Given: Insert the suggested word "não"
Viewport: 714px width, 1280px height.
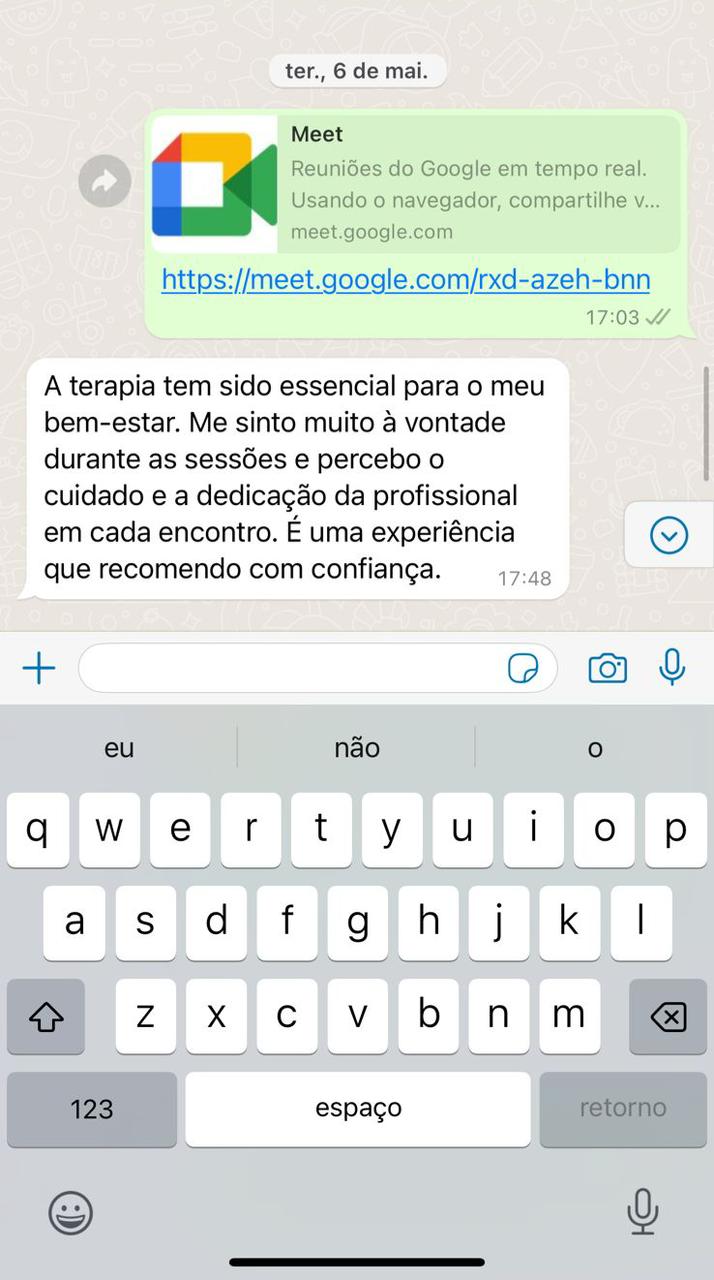Looking at the screenshot, I should coord(357,748).
